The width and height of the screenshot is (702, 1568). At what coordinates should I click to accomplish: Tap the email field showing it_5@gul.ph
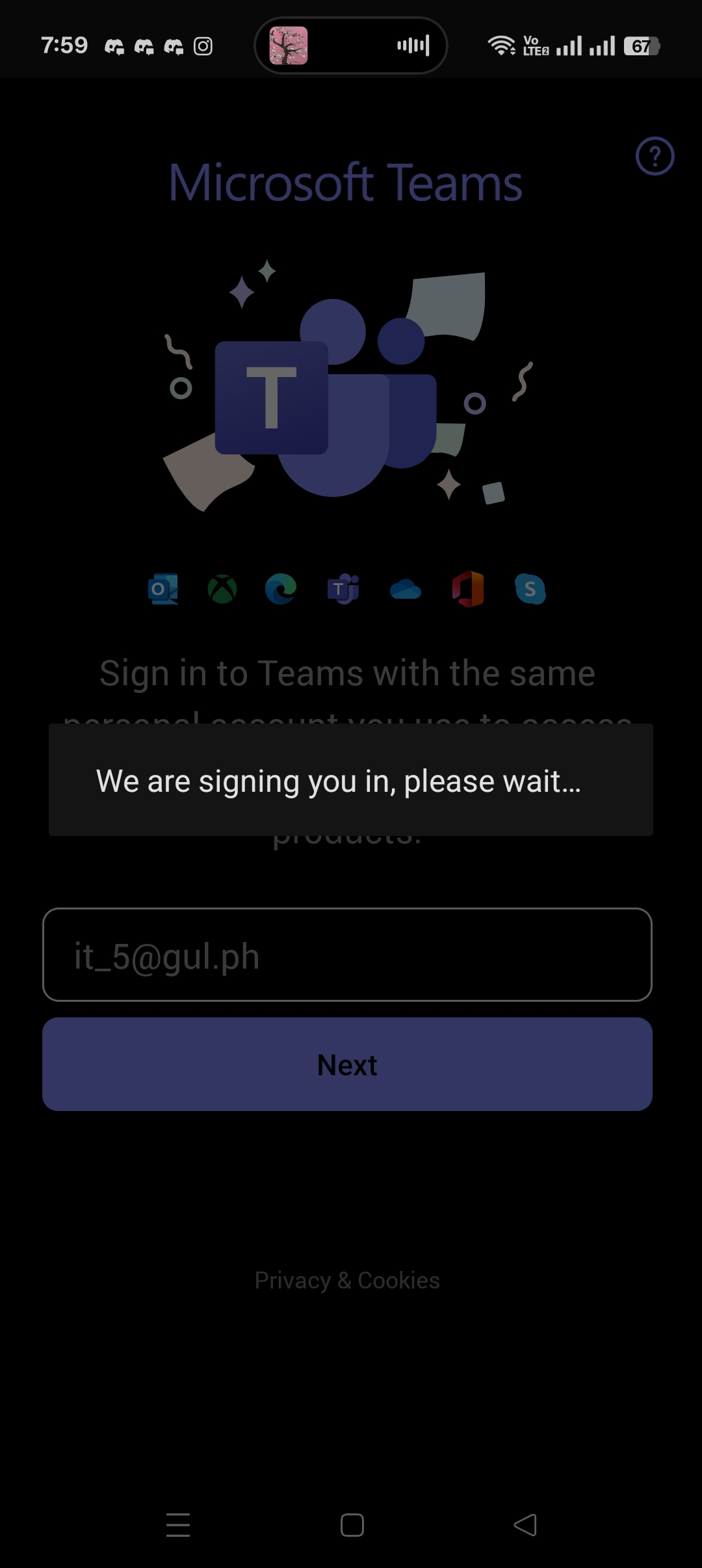tap(347, 954)
